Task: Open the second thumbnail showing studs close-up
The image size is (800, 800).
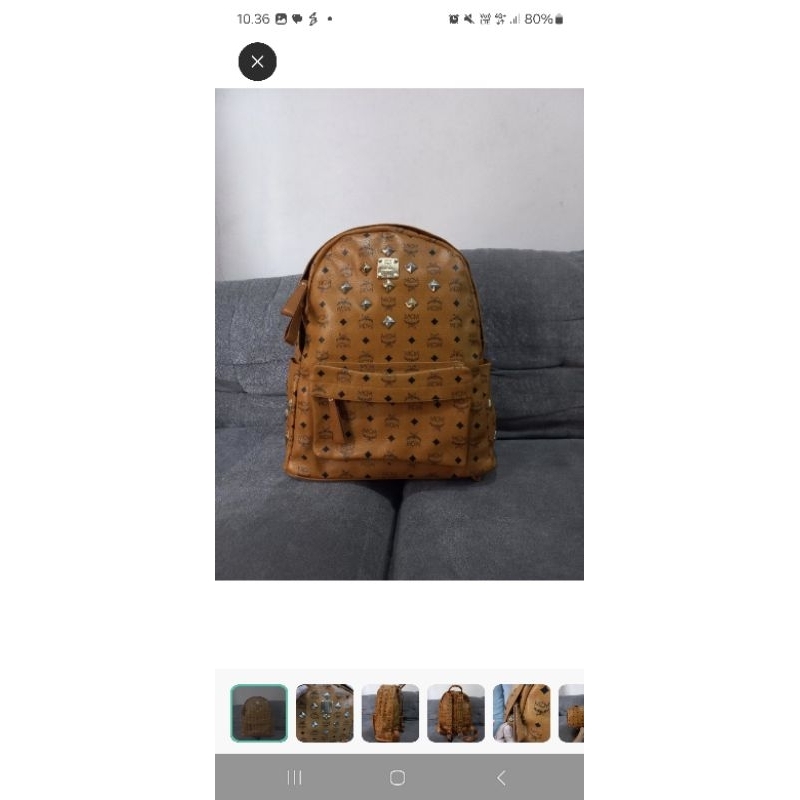Action: (325, 713)
